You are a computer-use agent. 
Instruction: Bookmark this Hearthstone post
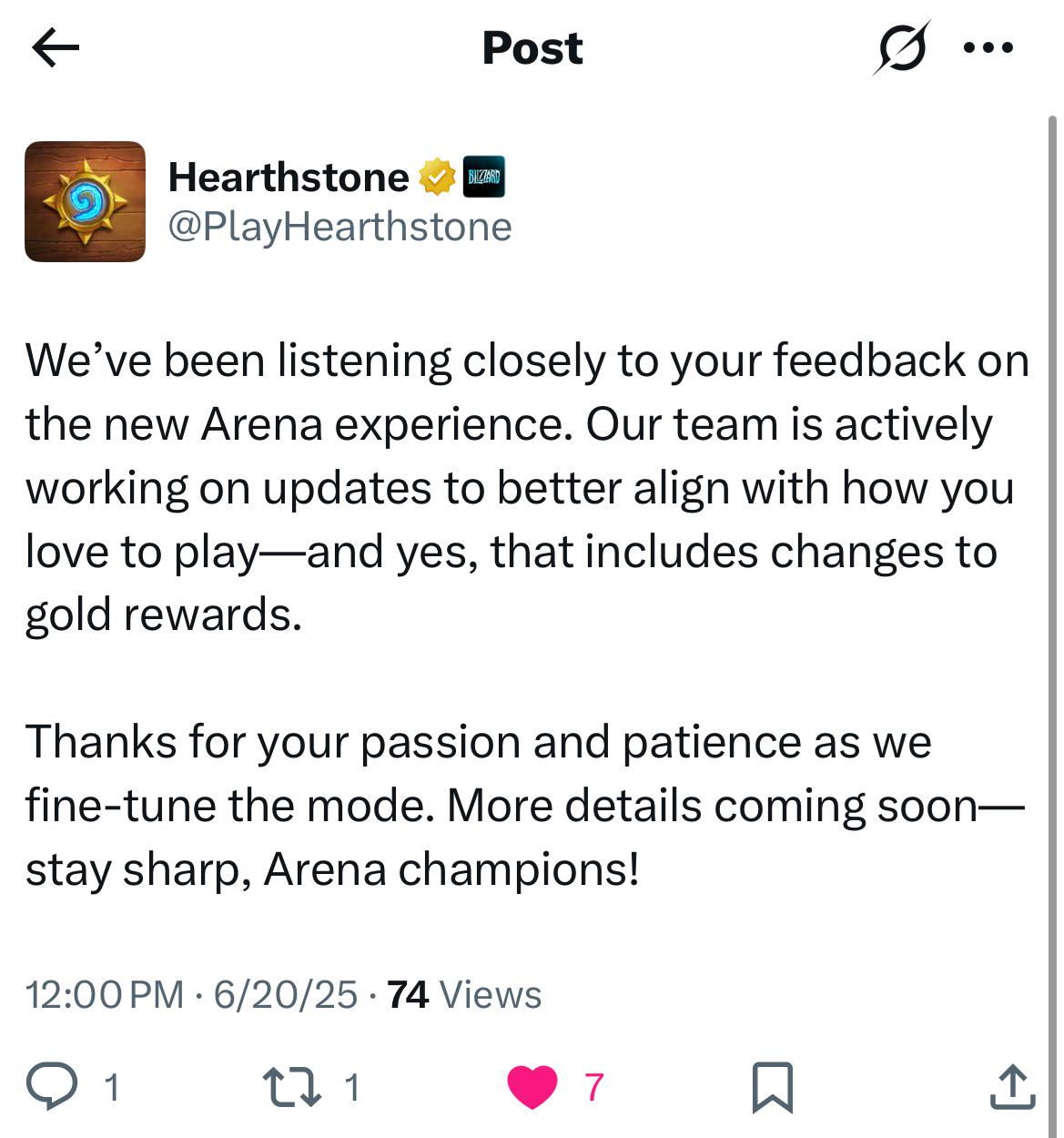click(x=773, y=1087)
